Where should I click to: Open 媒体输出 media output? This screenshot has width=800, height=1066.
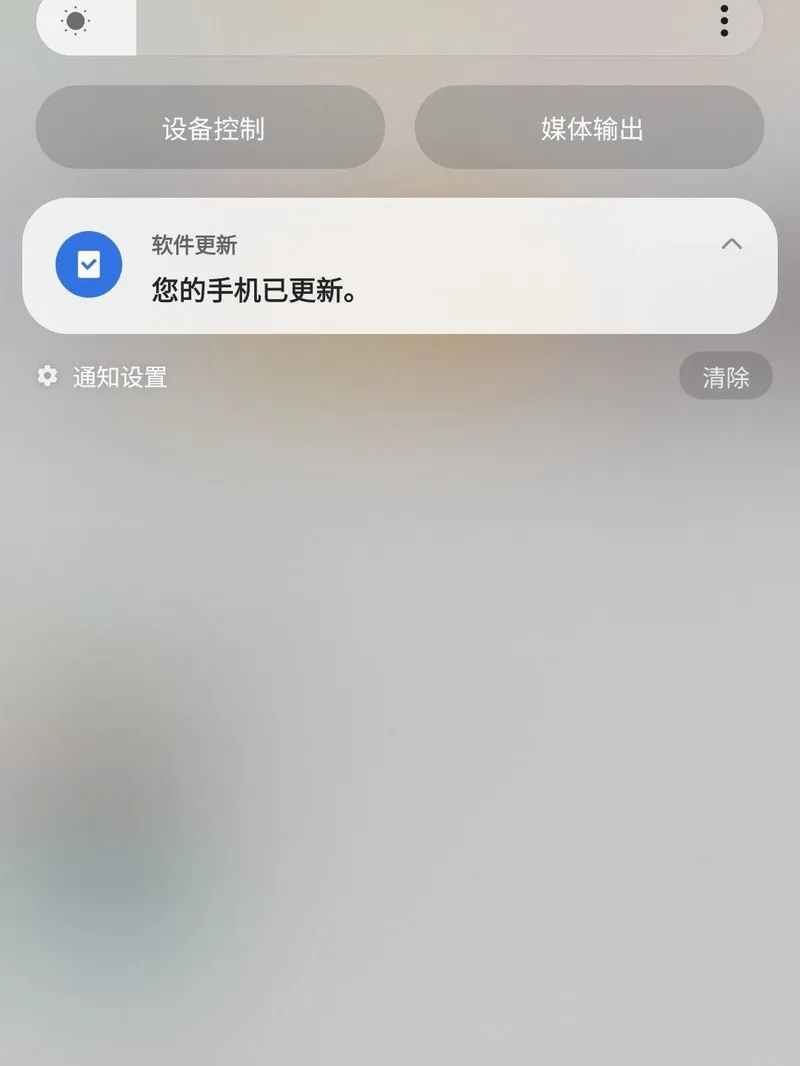(590, 128)
